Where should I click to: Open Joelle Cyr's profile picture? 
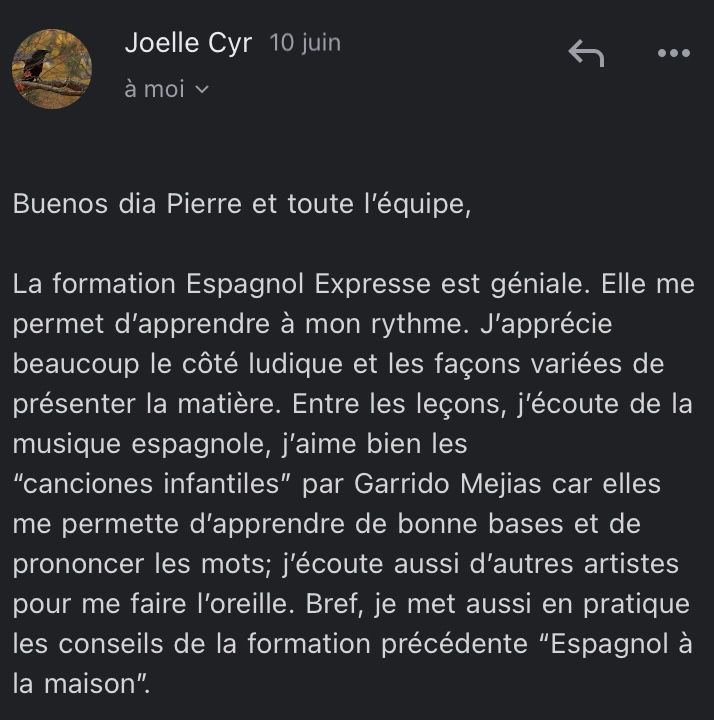52,69
